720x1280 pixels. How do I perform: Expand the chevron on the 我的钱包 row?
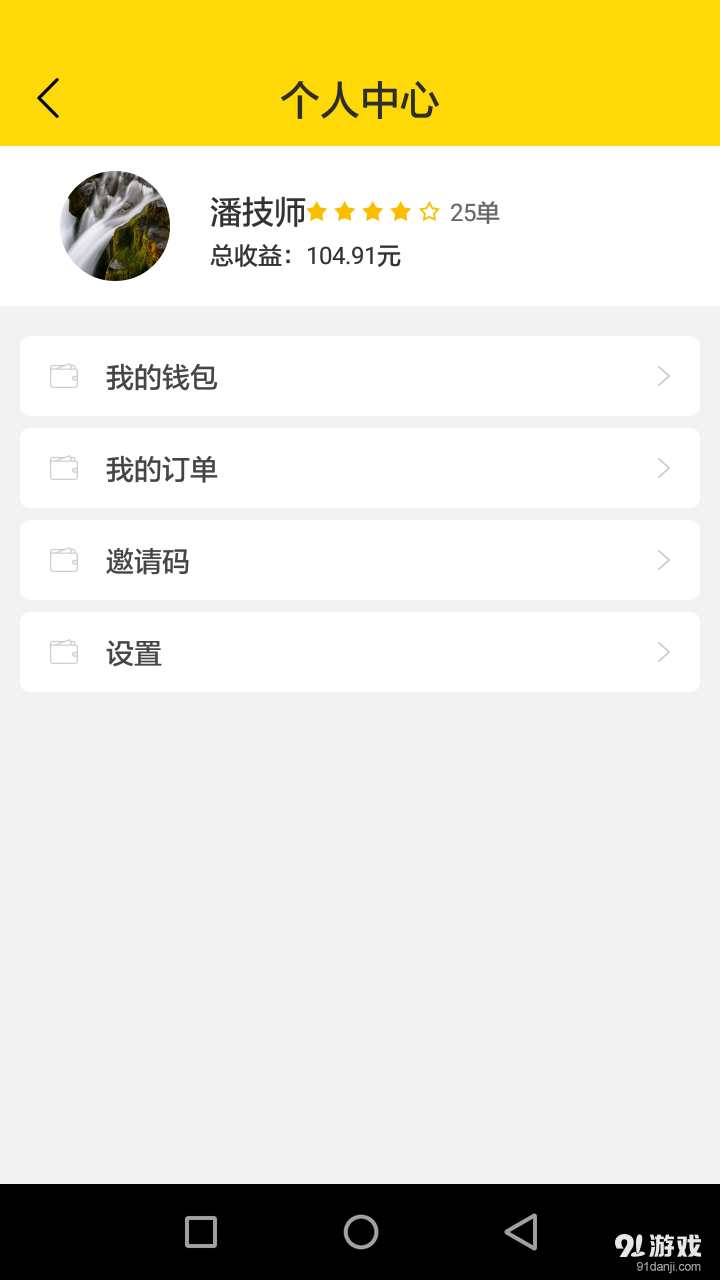point(663,376)
